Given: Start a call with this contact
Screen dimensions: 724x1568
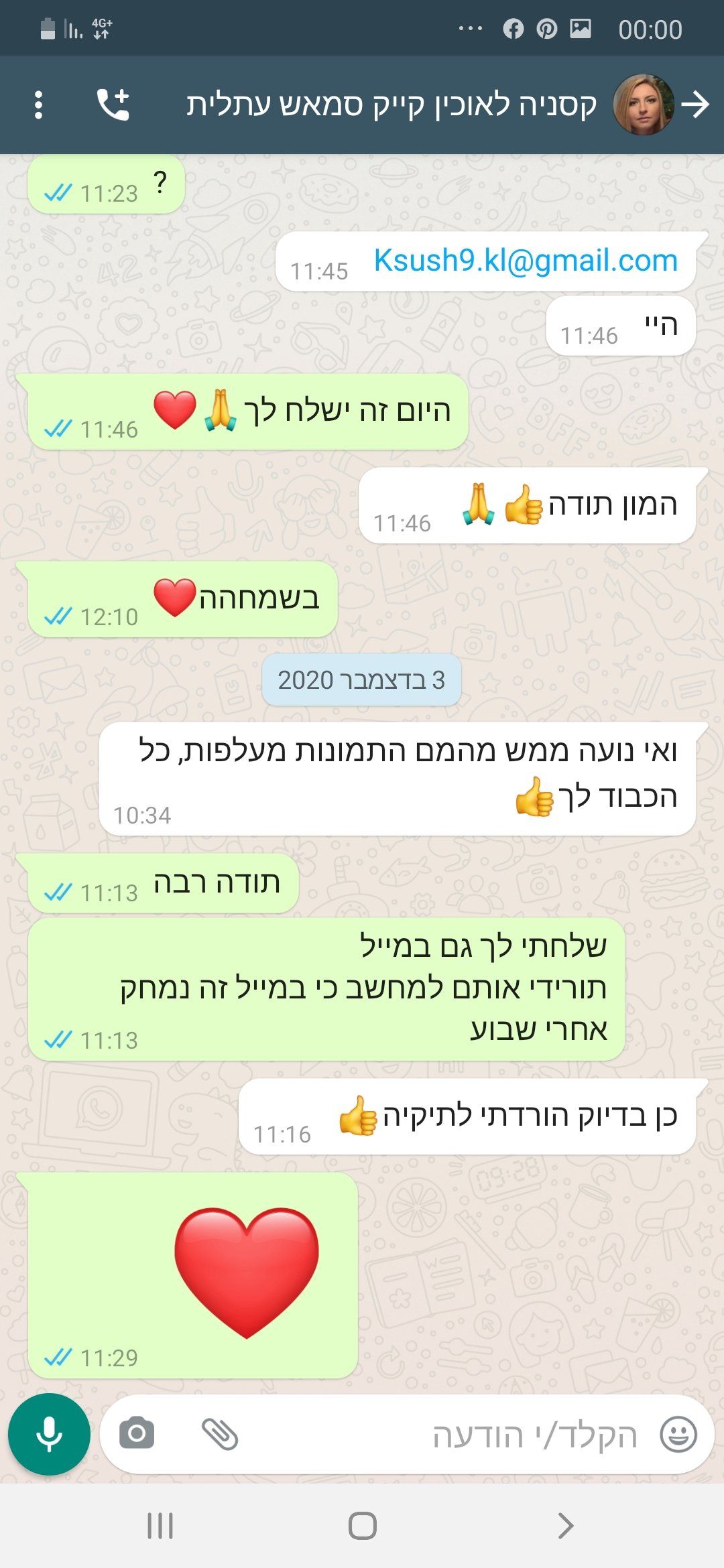Looking at the screenshot, I should pos(113,105).
